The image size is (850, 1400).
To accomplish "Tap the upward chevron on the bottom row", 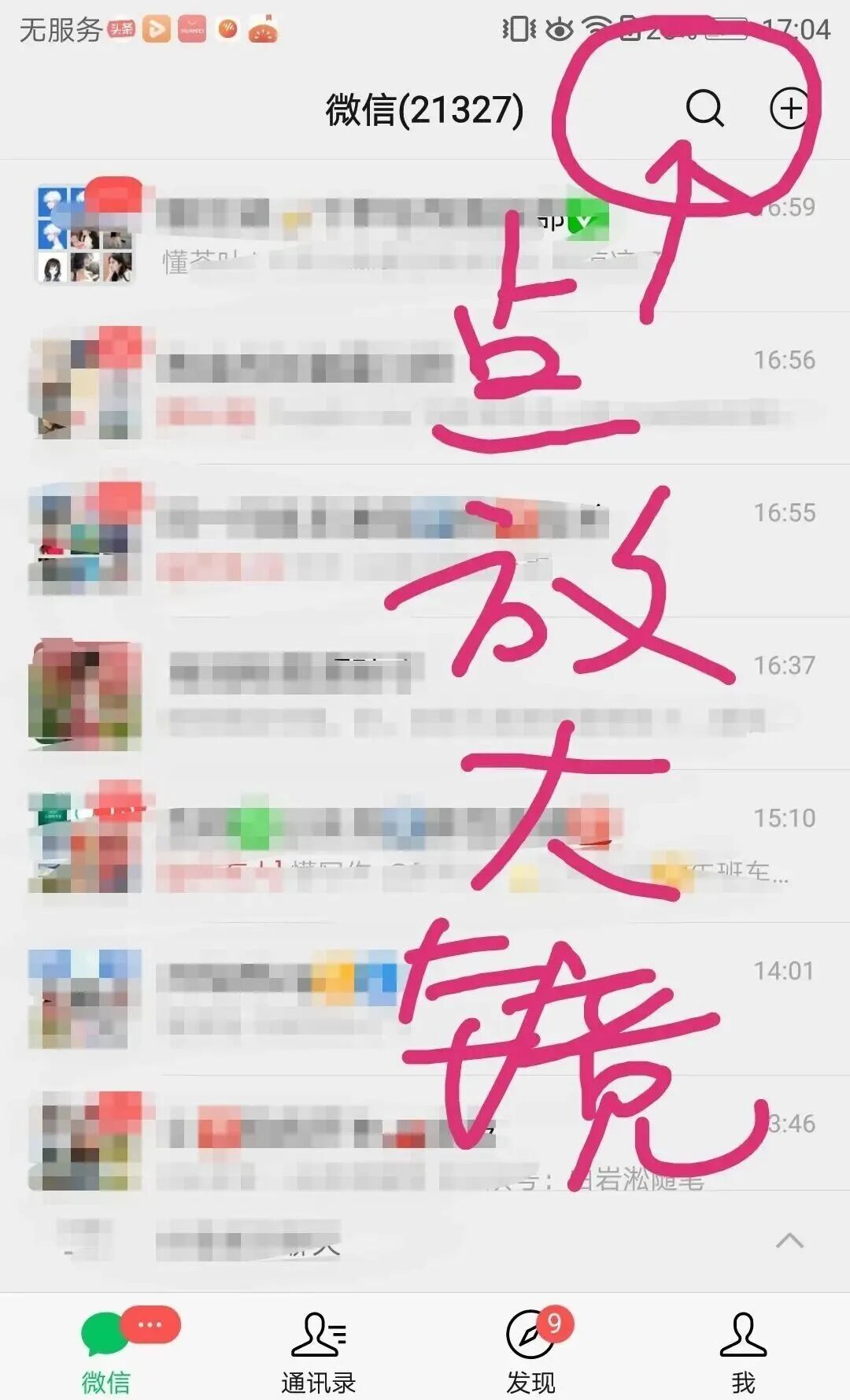I will (789, 1242).
